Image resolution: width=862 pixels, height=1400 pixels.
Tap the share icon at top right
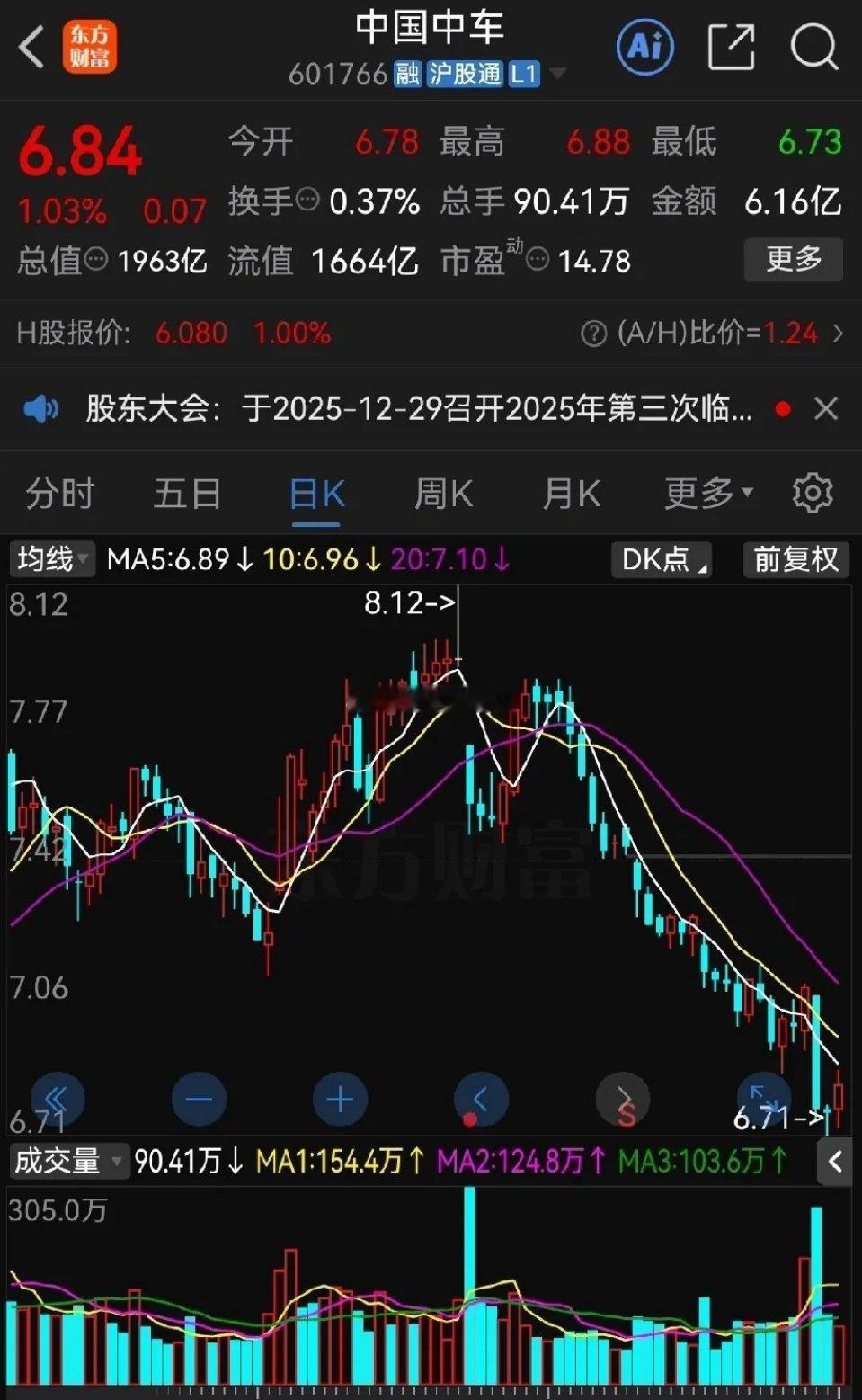point(732,46)
